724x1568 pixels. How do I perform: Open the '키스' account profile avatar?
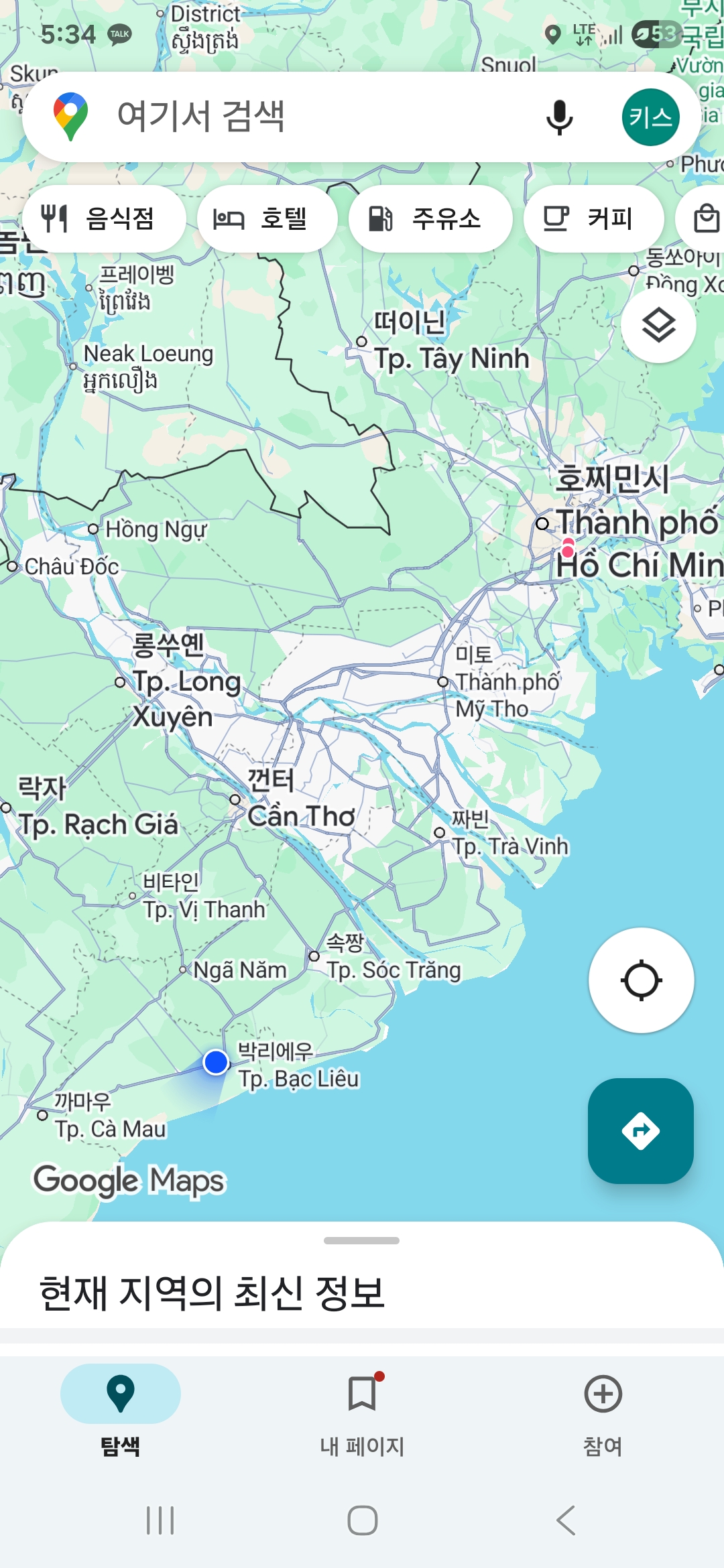click(x=650, y=117)
